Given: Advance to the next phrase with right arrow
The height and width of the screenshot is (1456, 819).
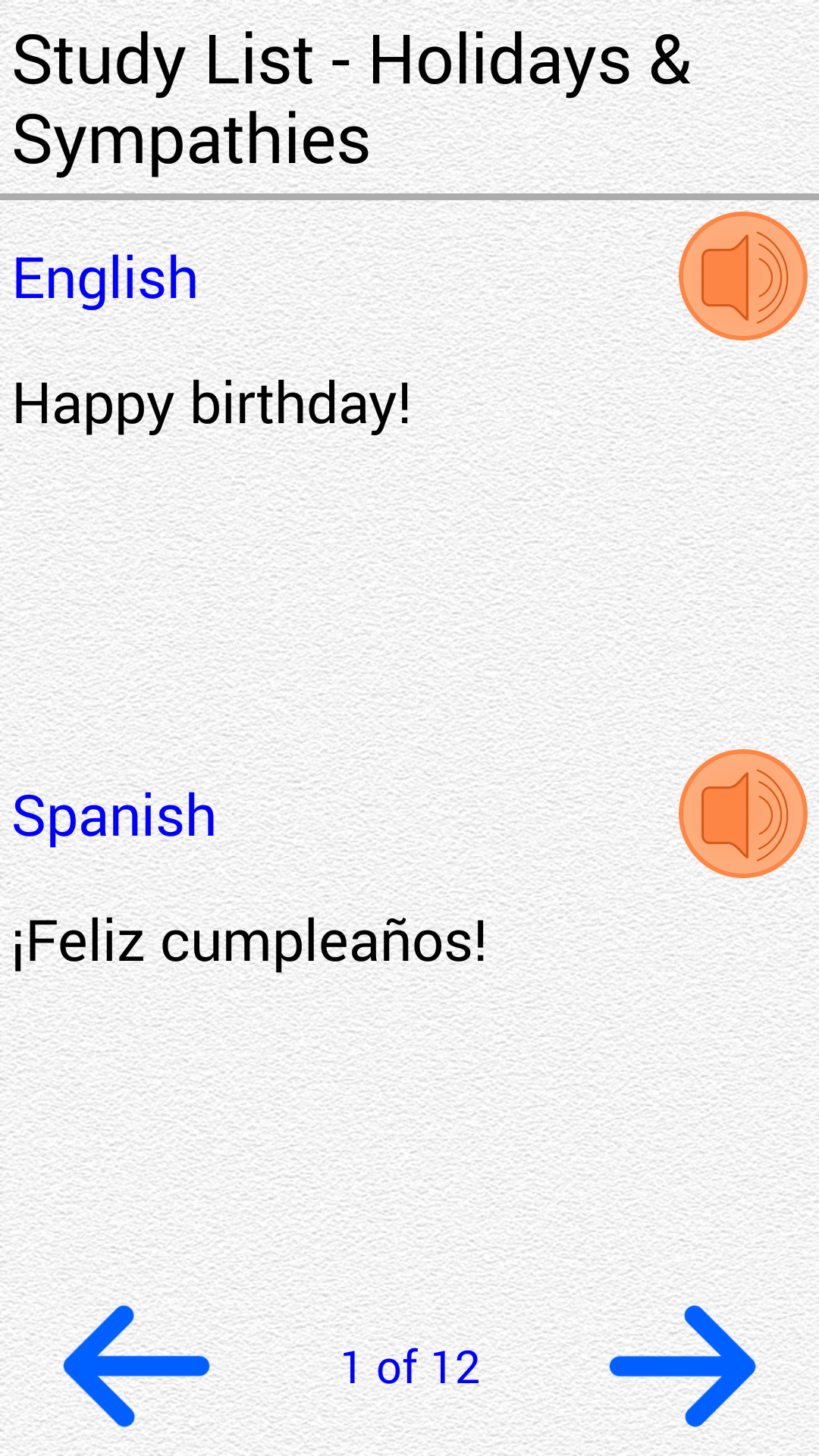Looking at the screenshot, I should coord(682,1366).
